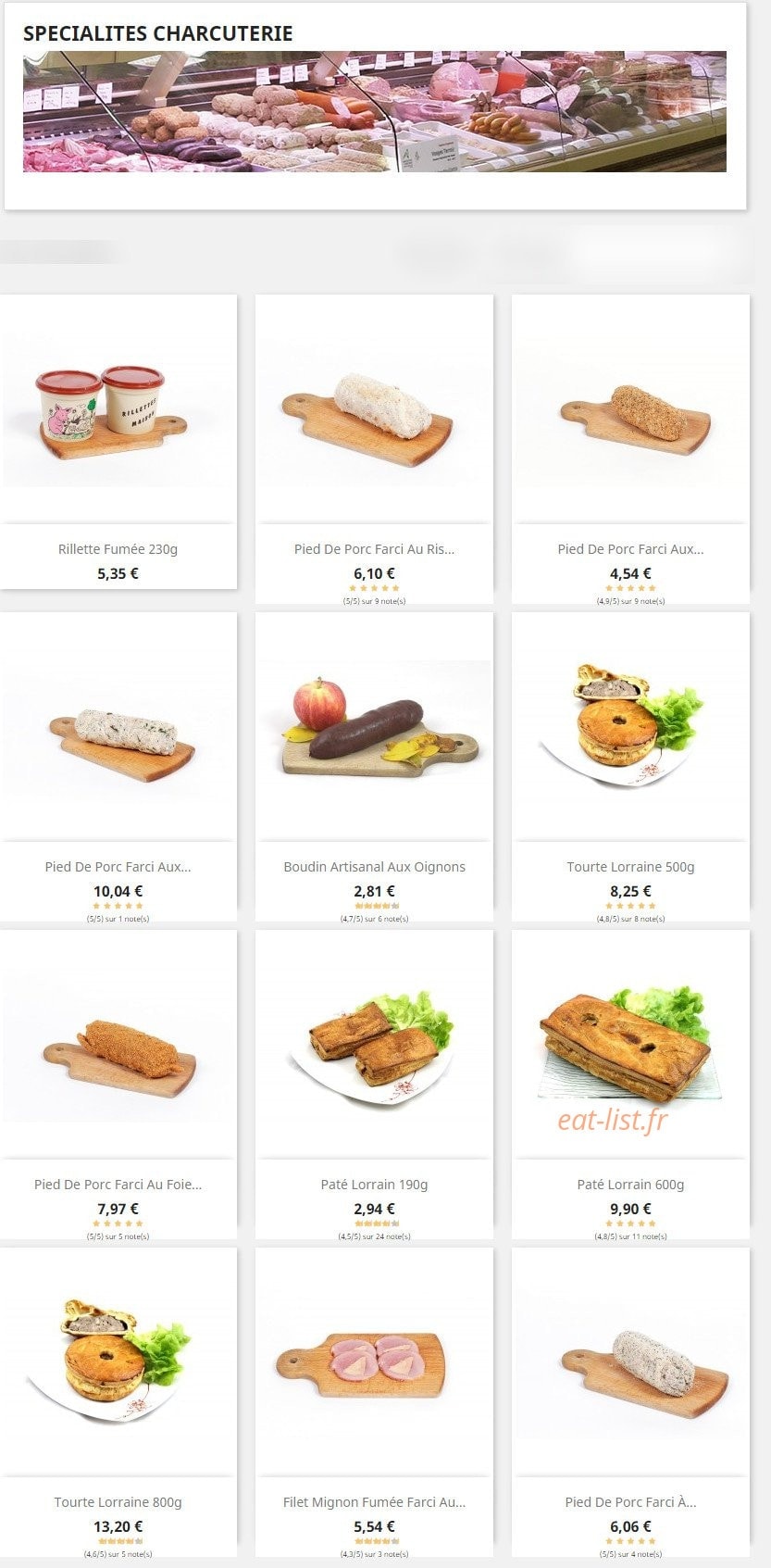
Task: Open the Rillette Fumée 230g product card
Action: (x=118, y=441)
